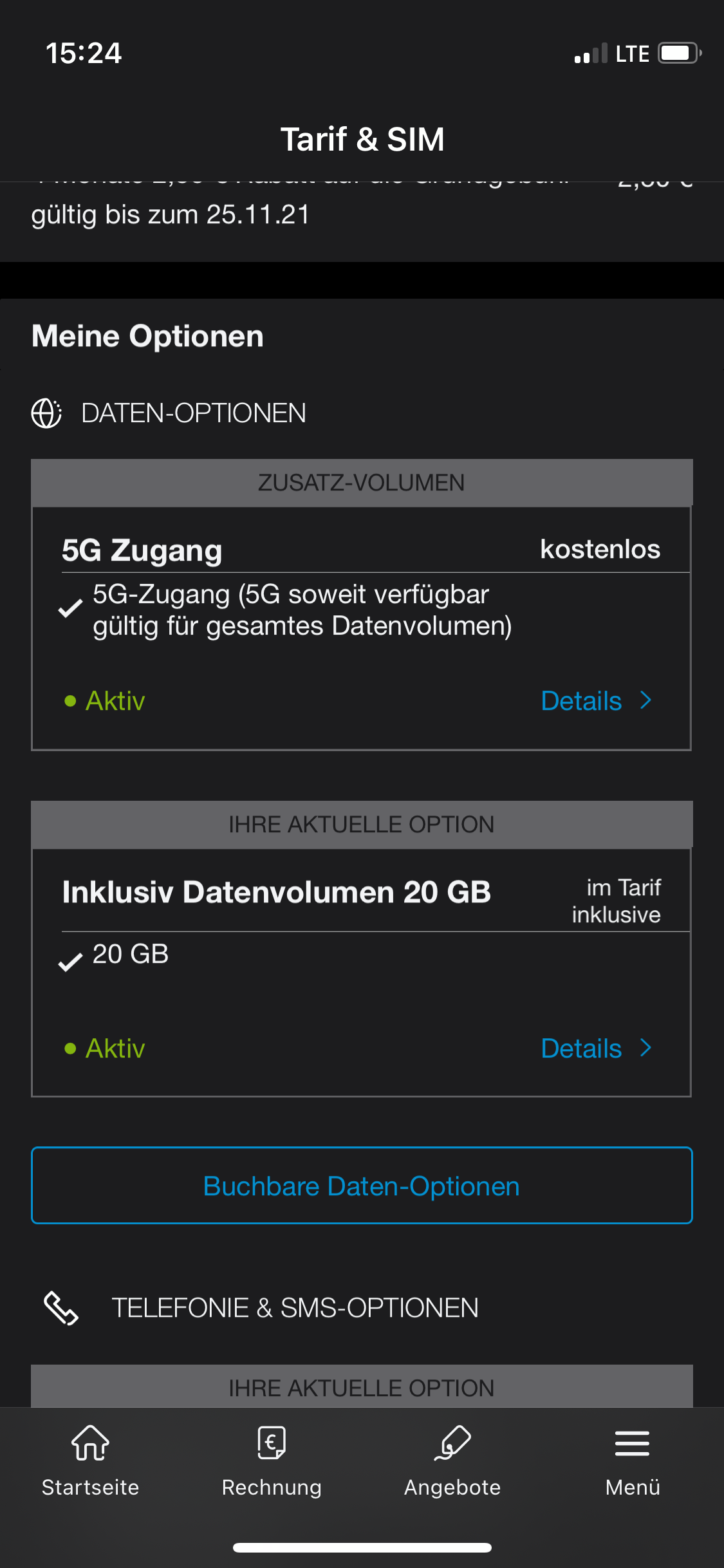
Task: View Details of Inklusiv Datenvolumen 20 GB
Action: (597, 1048)
